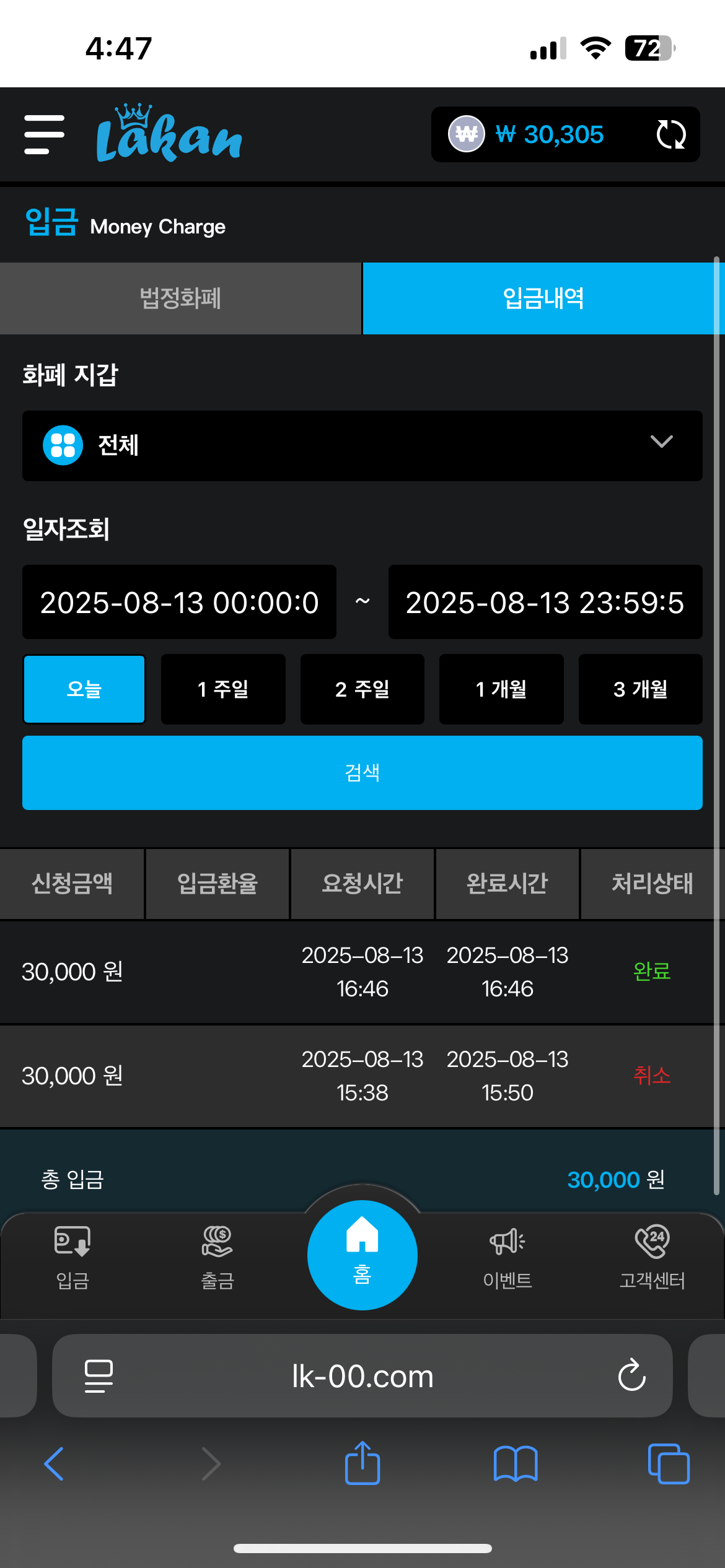Image resolution: width=725 pixels, height=1568 pixels.
Task: Choose the 1 주일 date range
Action: pyautogui.click(x=223, y=689)
